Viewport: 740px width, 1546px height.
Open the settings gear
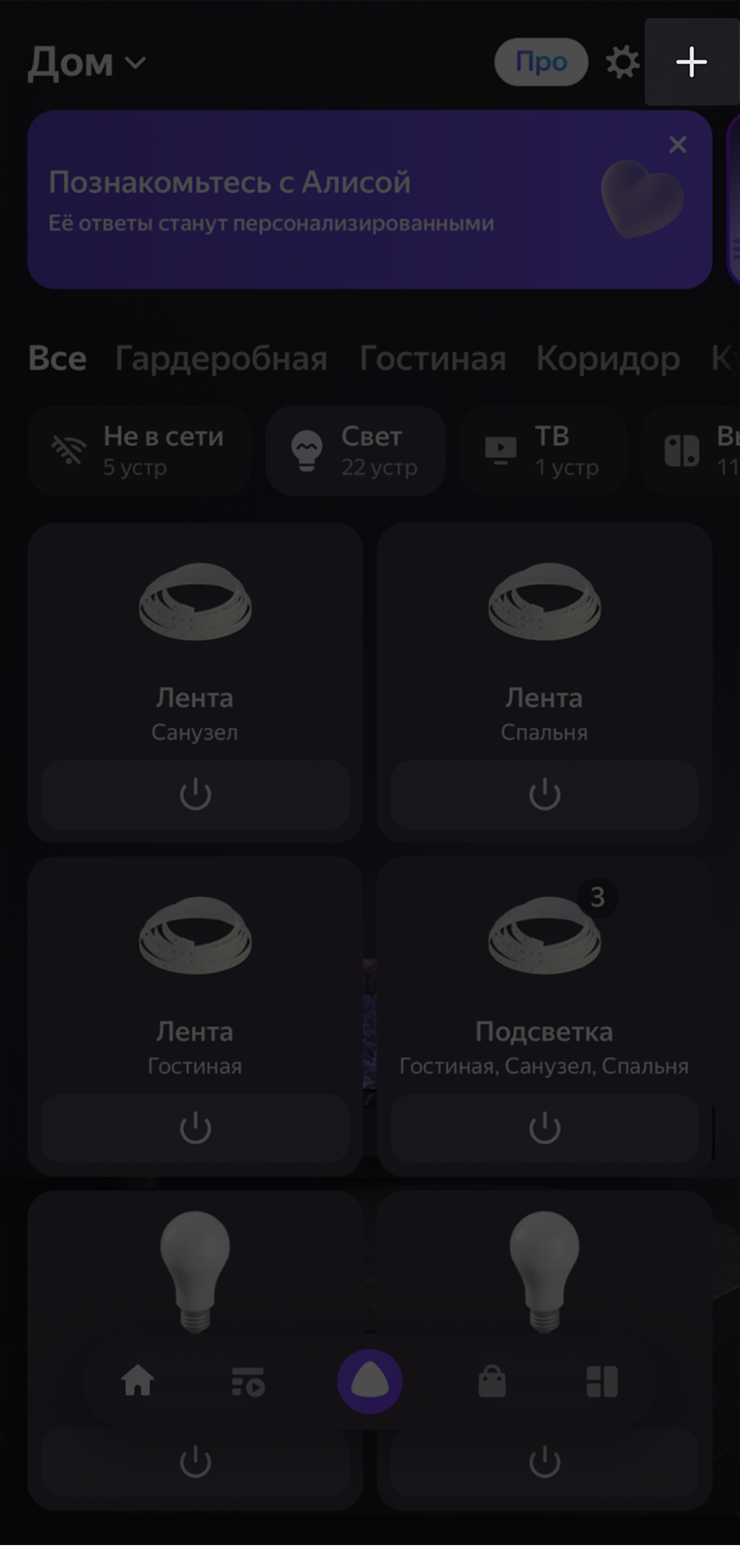622,62
